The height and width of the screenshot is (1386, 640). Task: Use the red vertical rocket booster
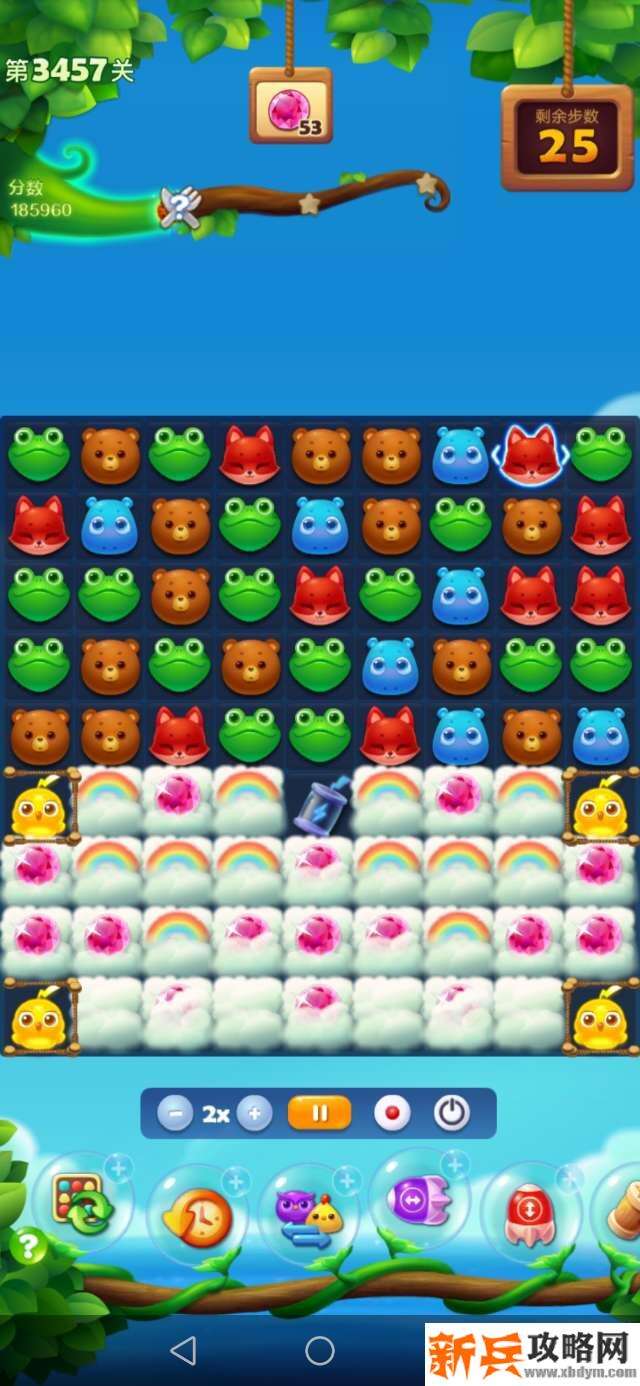pos(530,1212)
